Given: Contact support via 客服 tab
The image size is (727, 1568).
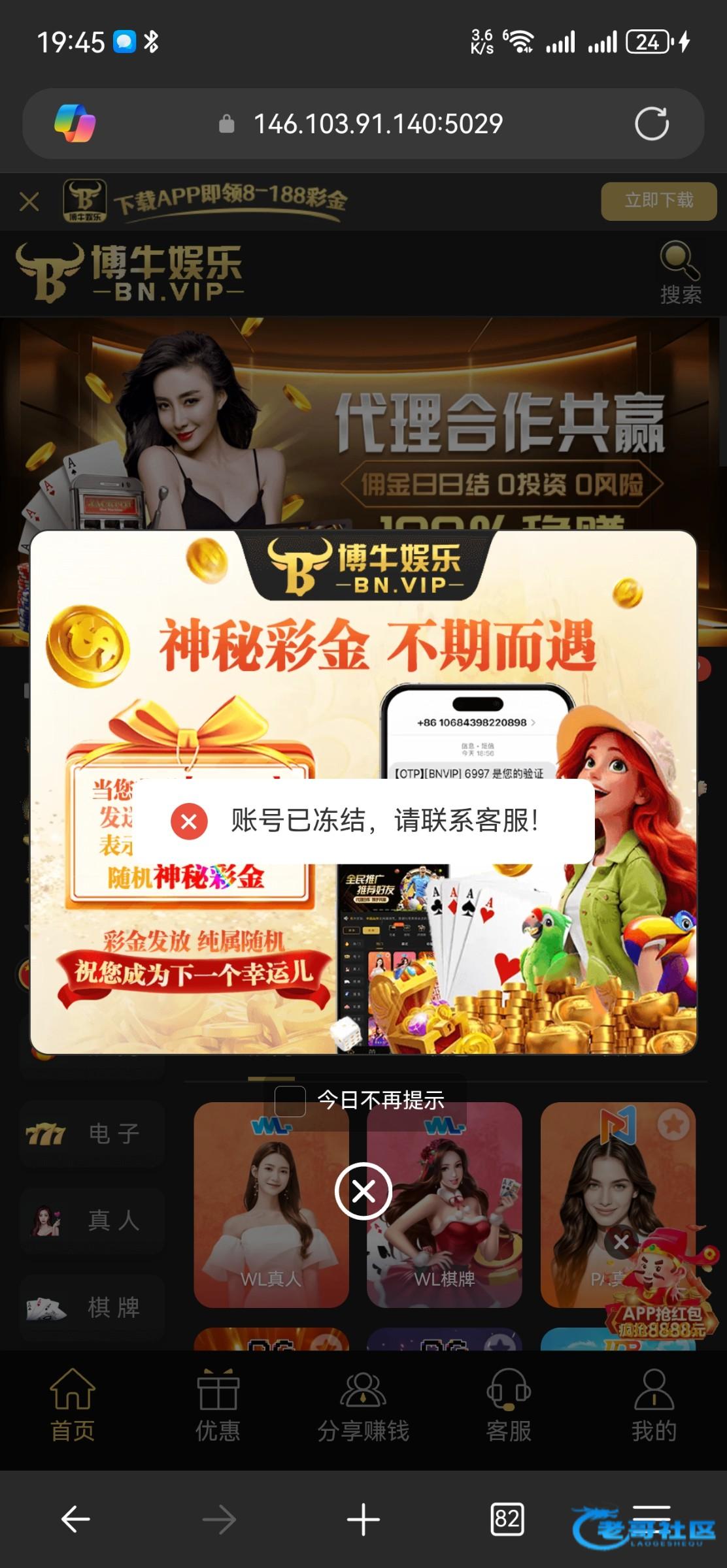Looking at the screenshot, I should [x=508, y=1405].
